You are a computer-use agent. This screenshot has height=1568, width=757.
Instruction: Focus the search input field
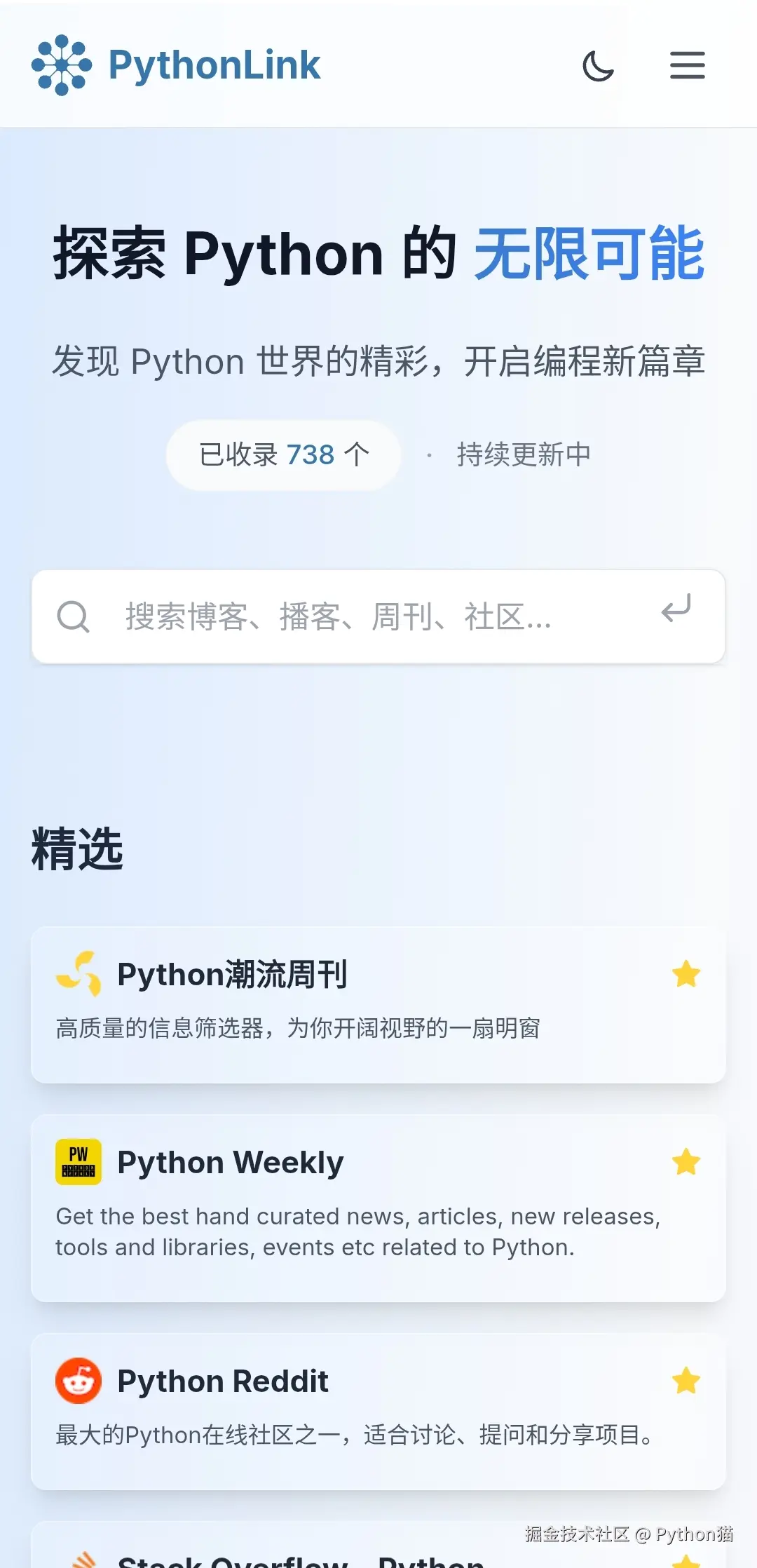click(350, 617)
